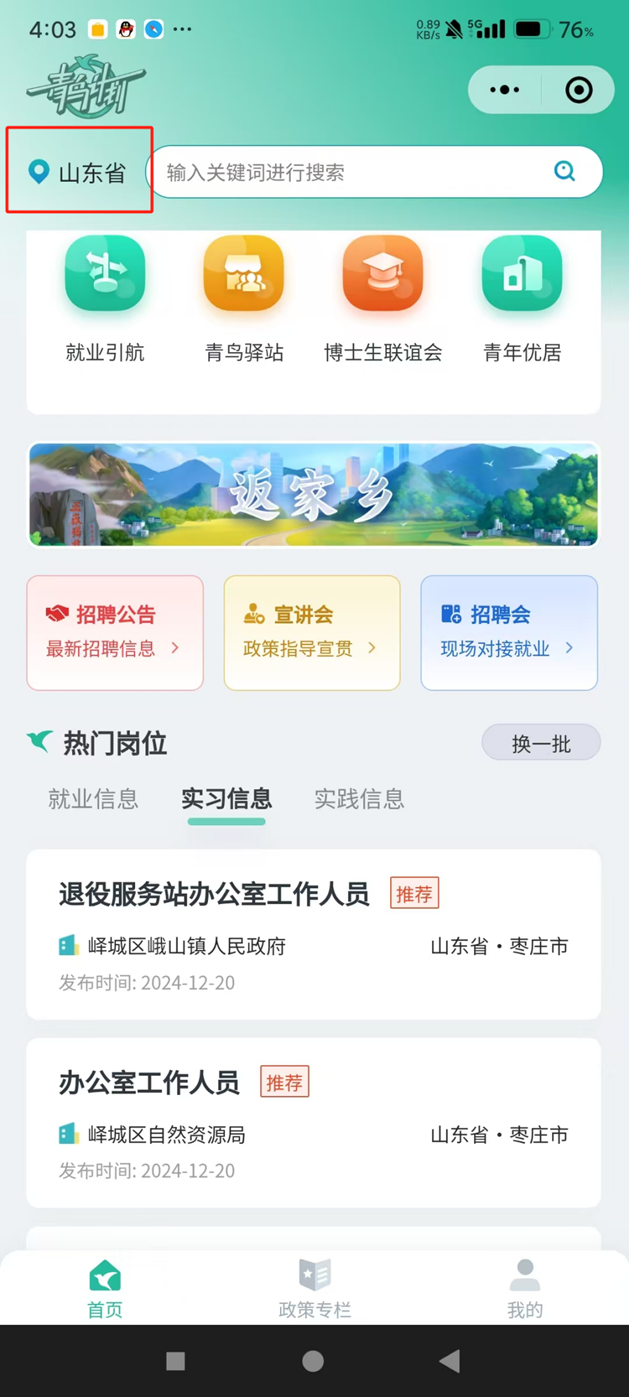
Task: Switch to the 实践信息 tab
Action: click(x=359, y=799)
